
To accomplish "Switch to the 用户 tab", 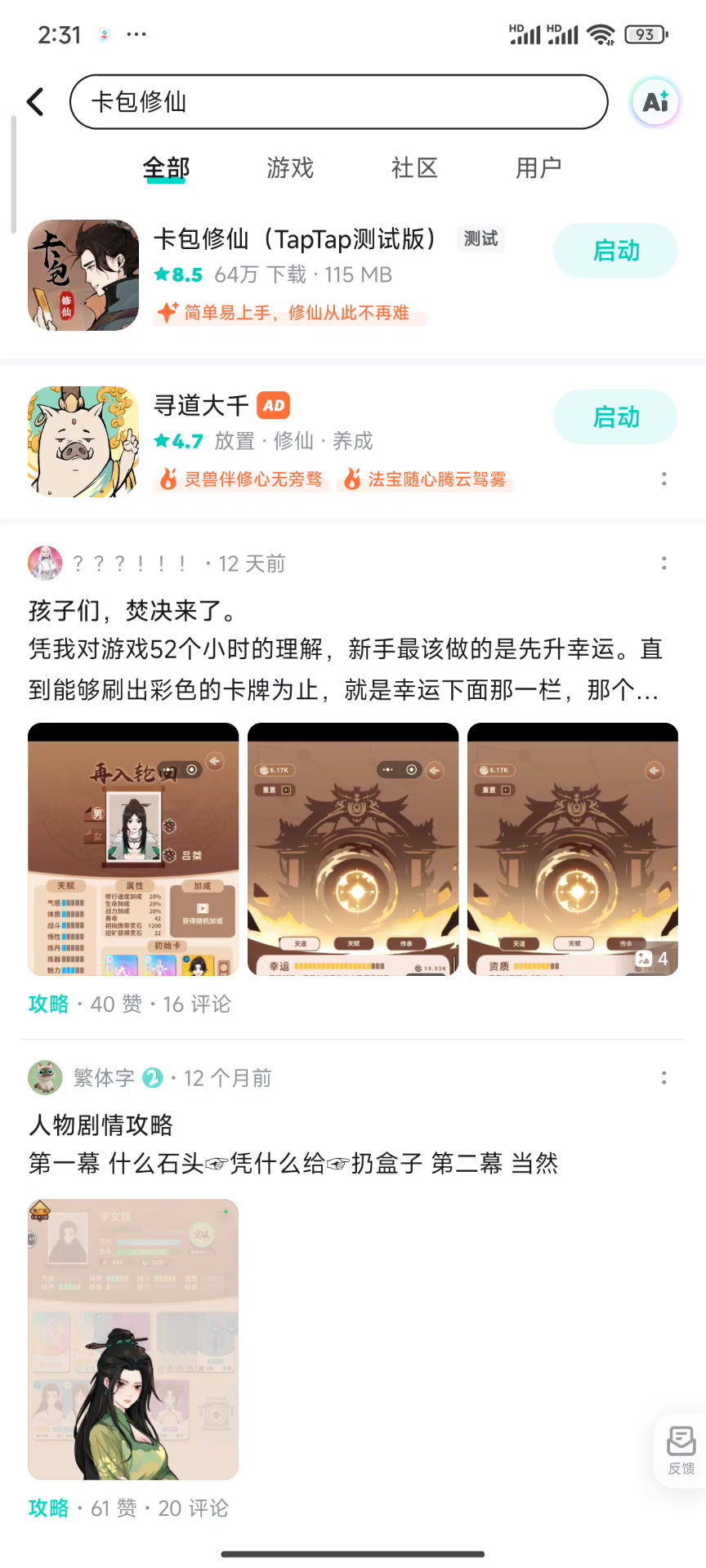I will pyautogui.click(x=538, y=167).
